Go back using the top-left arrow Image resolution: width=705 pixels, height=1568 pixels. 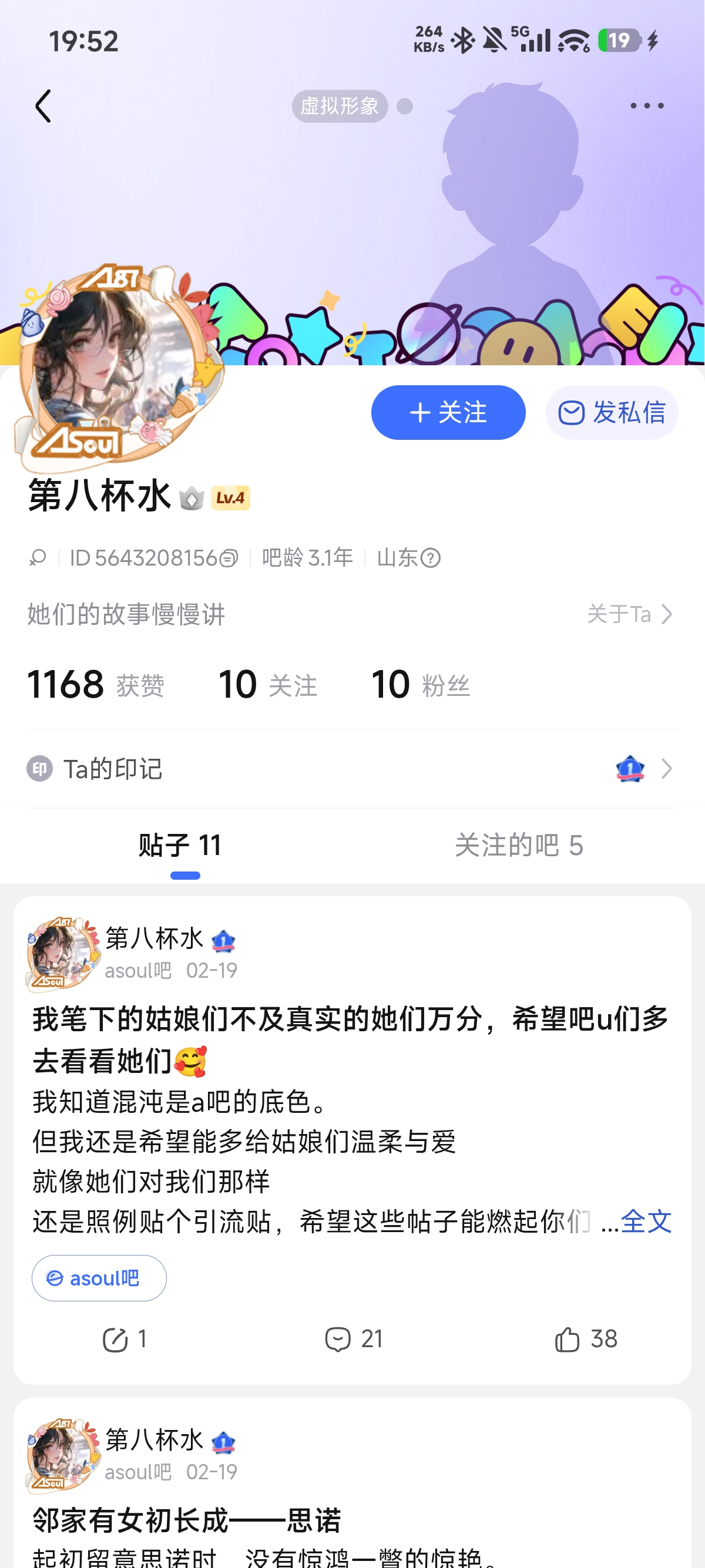coord(43,106)
